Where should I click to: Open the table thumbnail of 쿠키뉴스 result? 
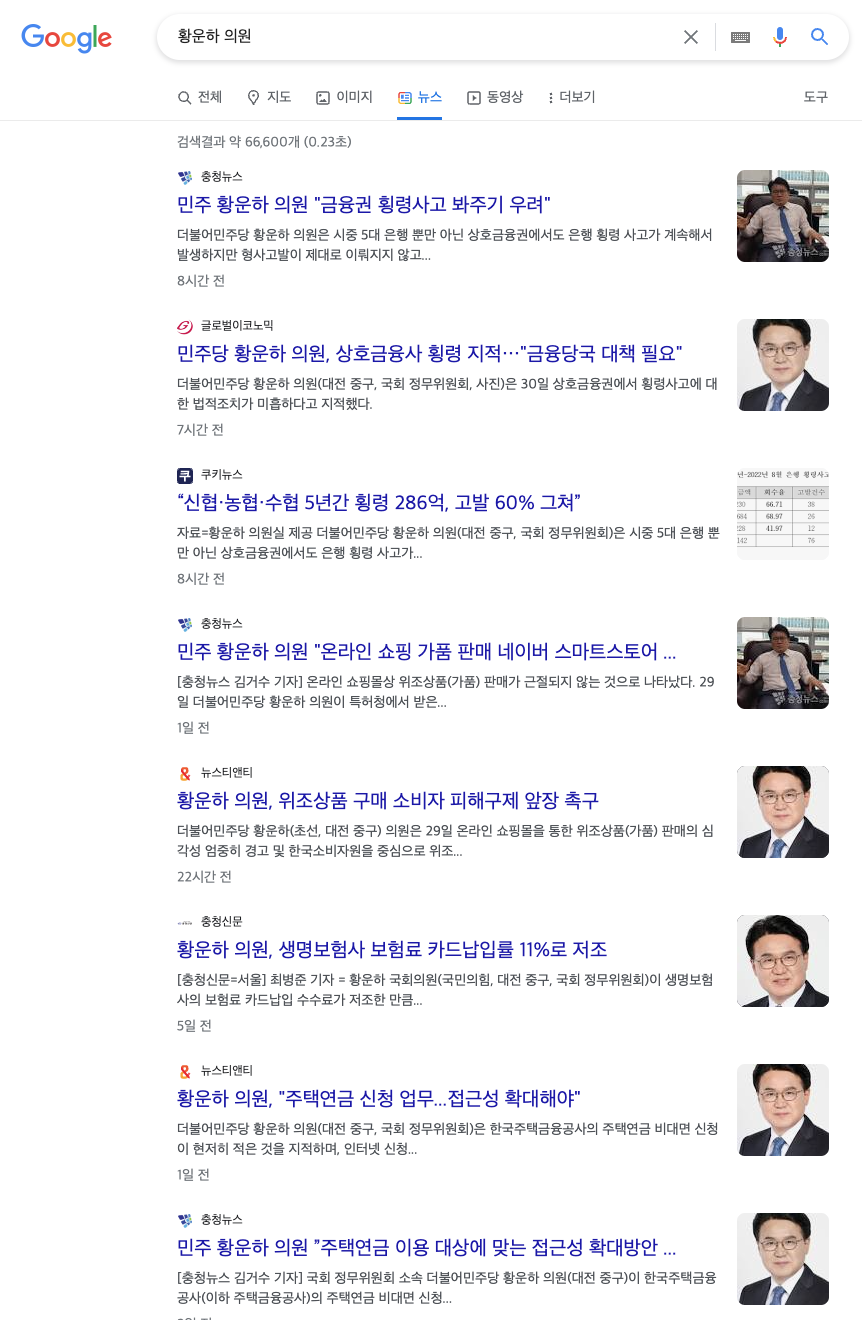coord(782,513)
